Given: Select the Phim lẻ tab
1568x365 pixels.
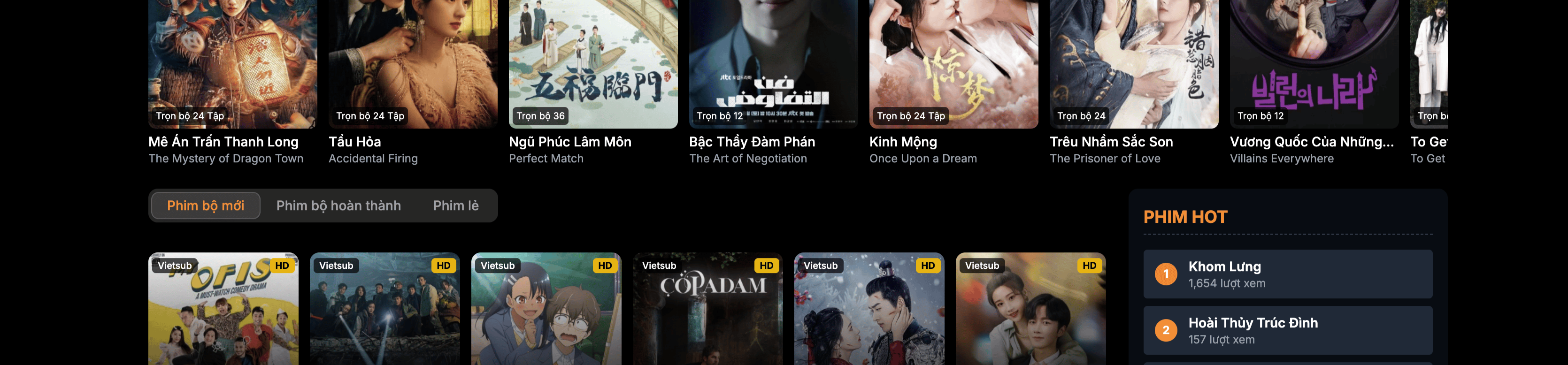Looking at the screenshot, I should (455, 205).
